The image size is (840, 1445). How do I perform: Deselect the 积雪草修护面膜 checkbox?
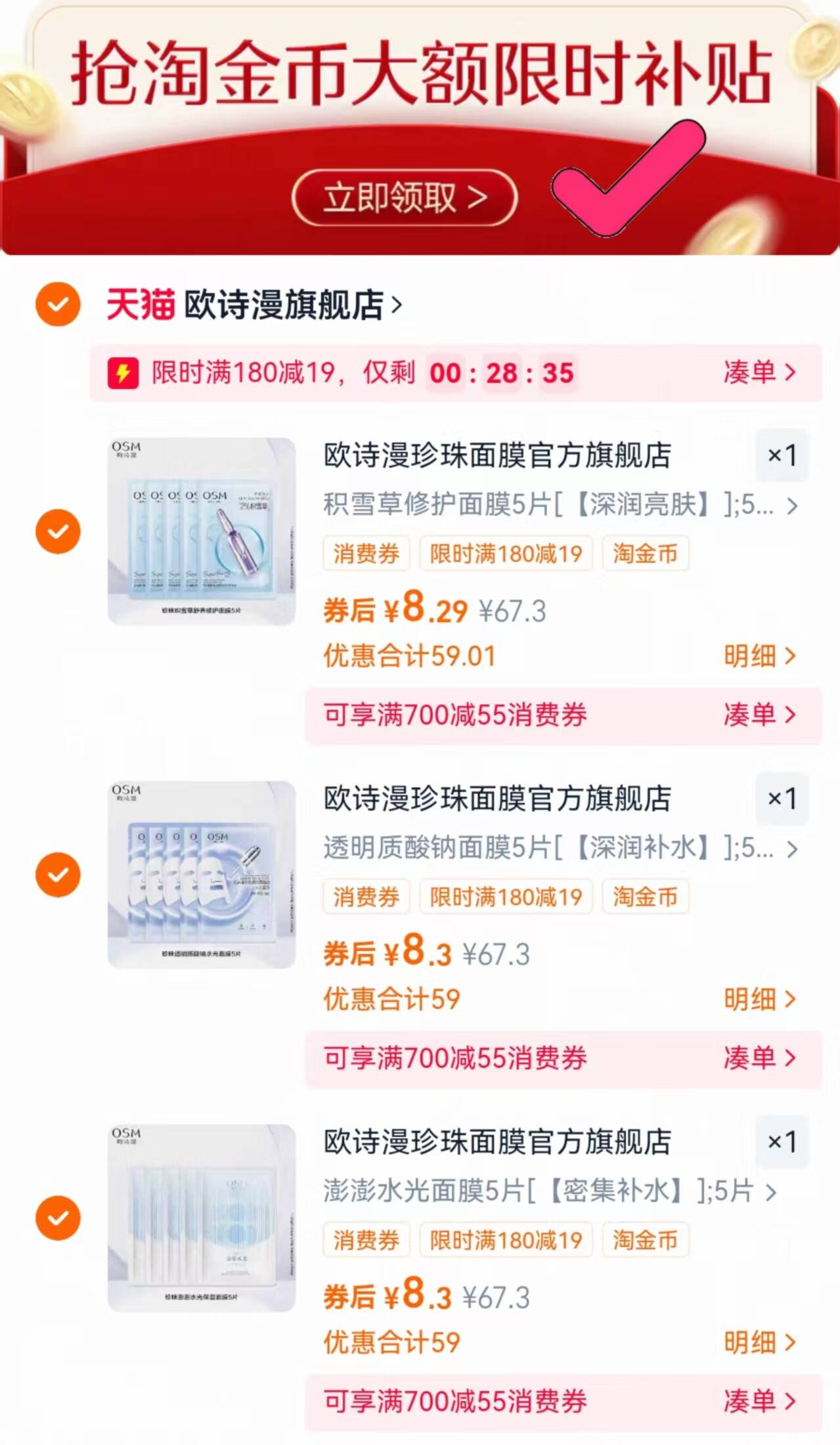coord(58,531)
